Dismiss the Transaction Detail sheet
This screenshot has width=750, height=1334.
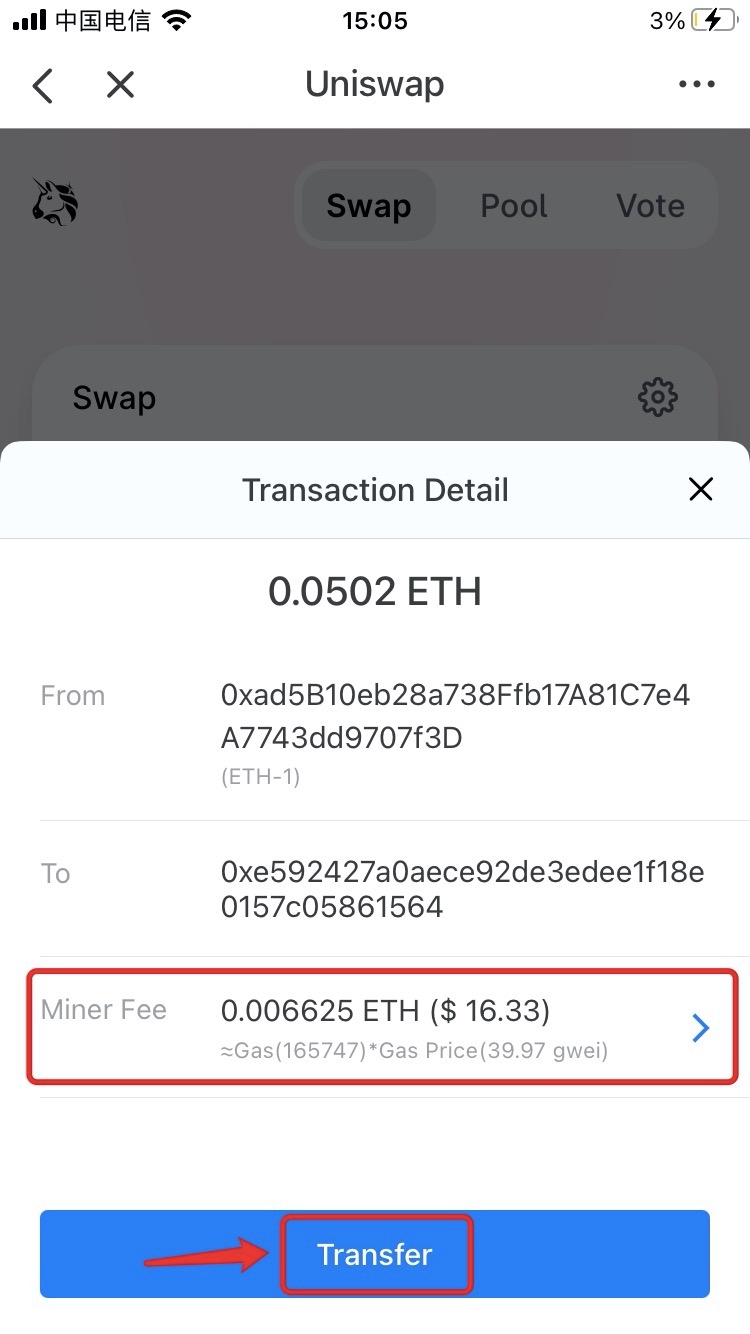tap(701, 490)
